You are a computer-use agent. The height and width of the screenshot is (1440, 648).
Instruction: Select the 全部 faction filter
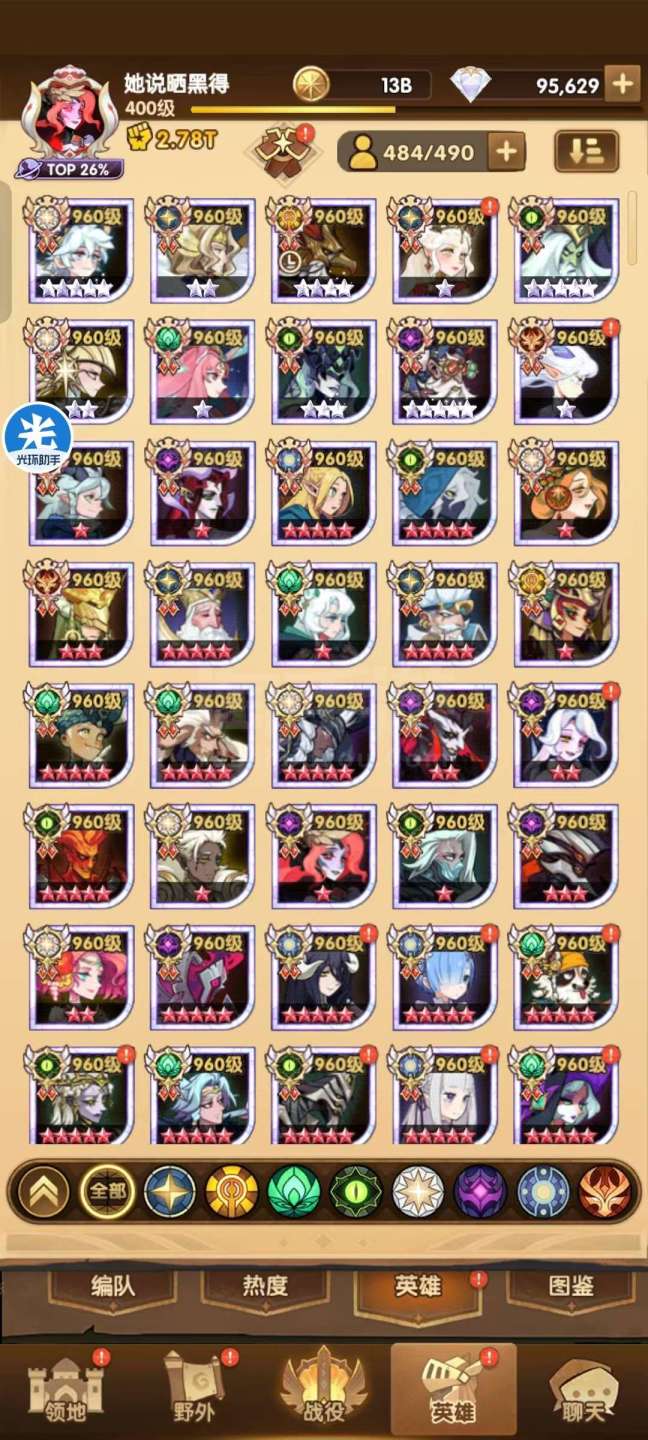pyautogui.click(x=107, y=1191)
